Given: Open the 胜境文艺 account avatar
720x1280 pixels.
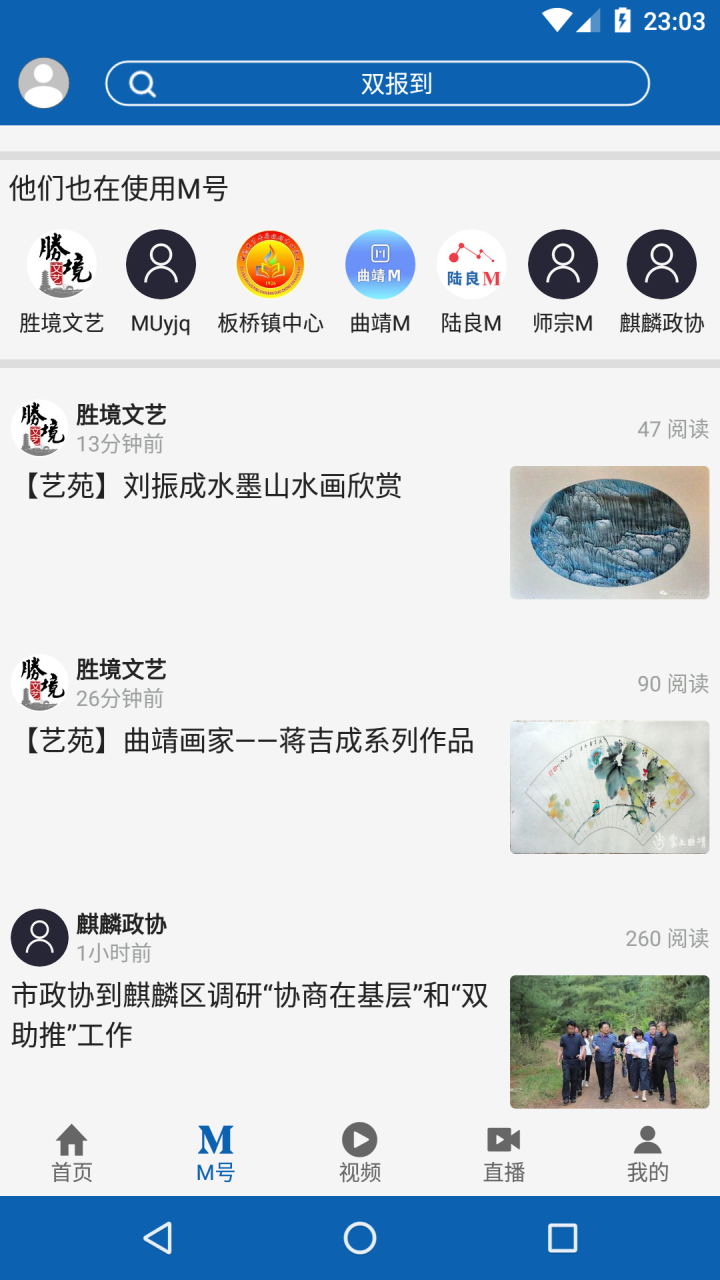Looking at the screenshot, I should point(62,263).
